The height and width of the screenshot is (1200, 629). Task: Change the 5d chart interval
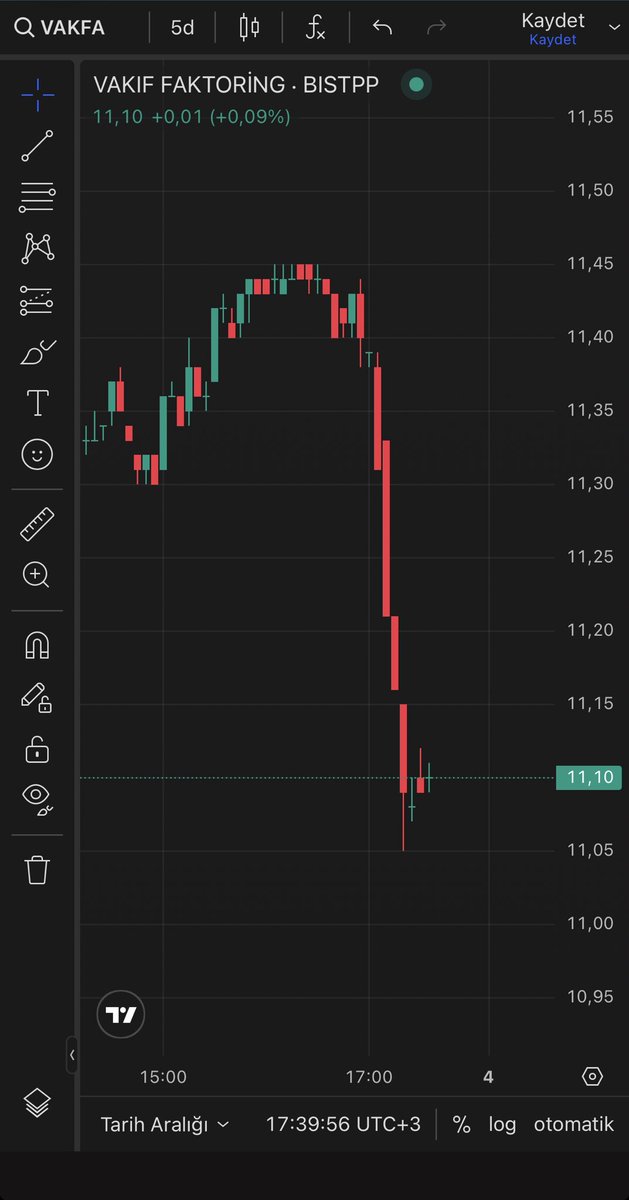pos(182,28)
